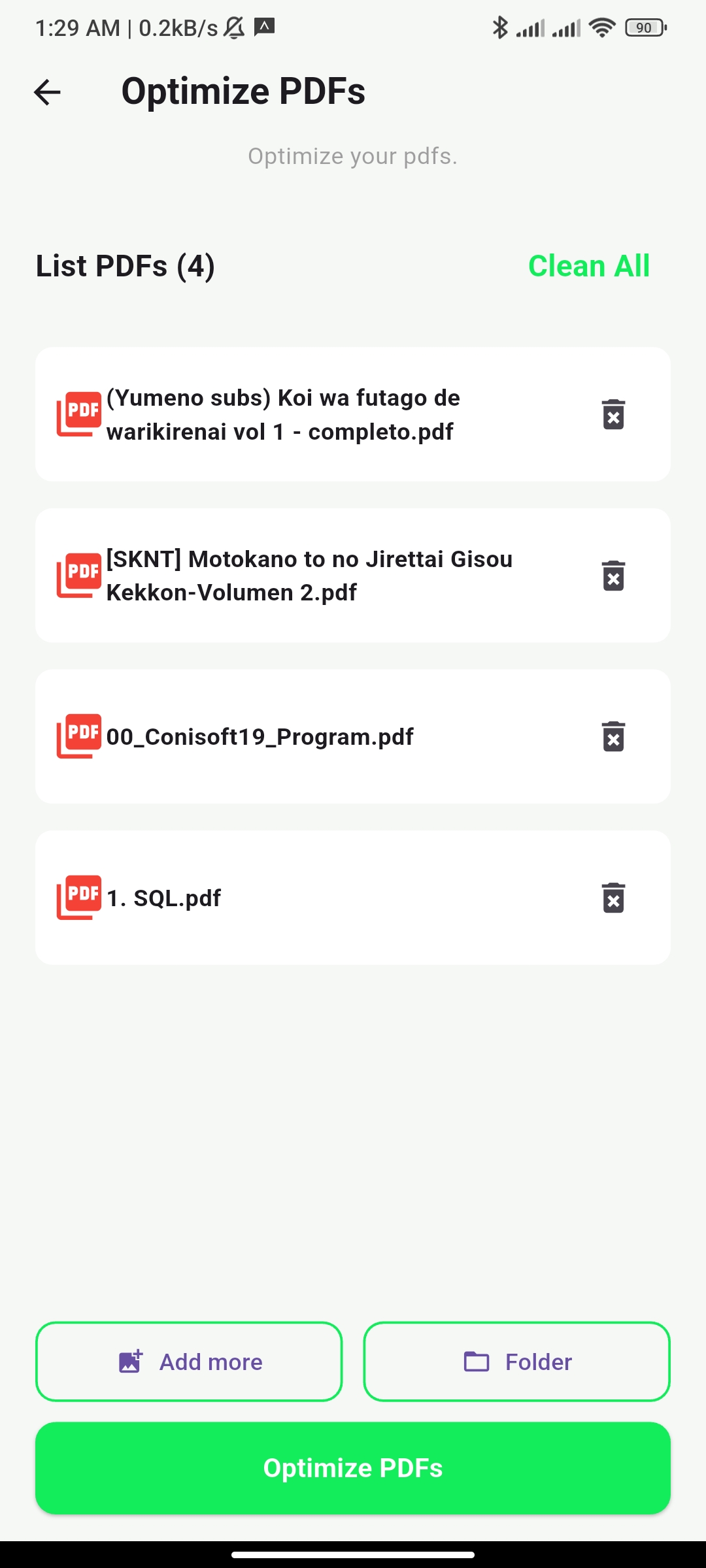Add more PDF files
Screen dimensions: 706x1568
point(189,1362)
